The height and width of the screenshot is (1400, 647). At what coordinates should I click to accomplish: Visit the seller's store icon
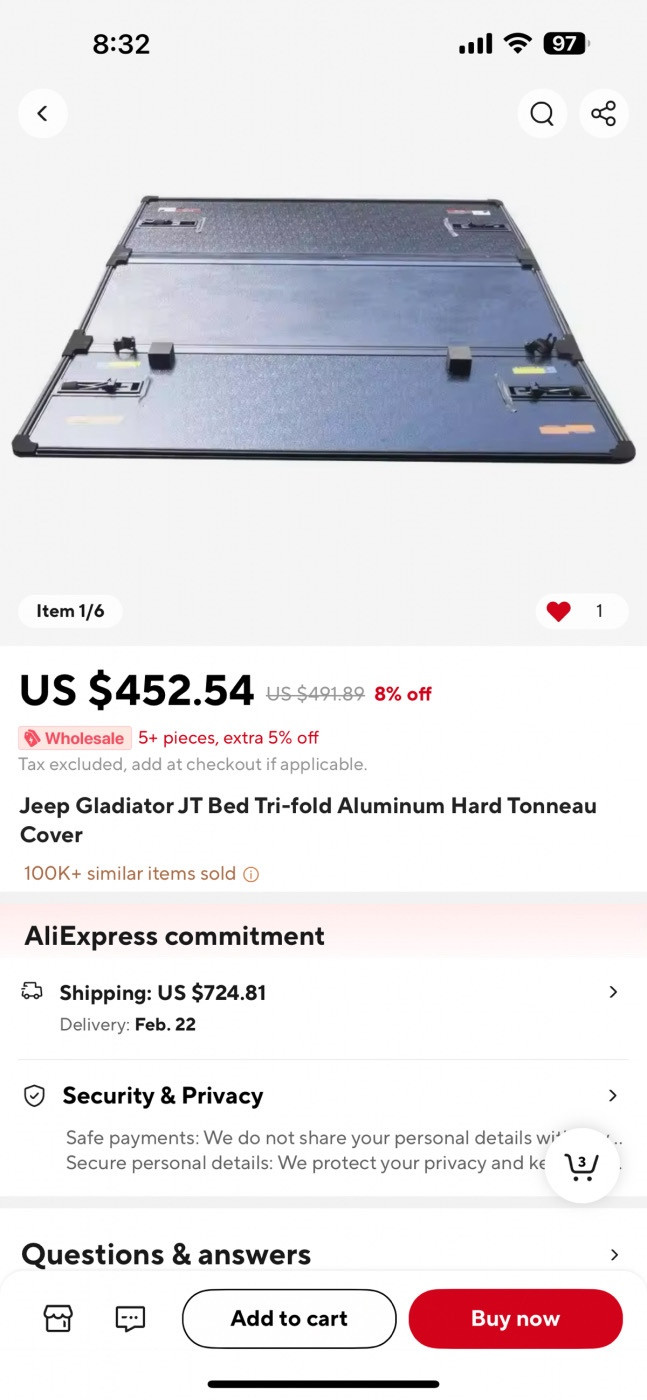click(x=58, y=1319)
